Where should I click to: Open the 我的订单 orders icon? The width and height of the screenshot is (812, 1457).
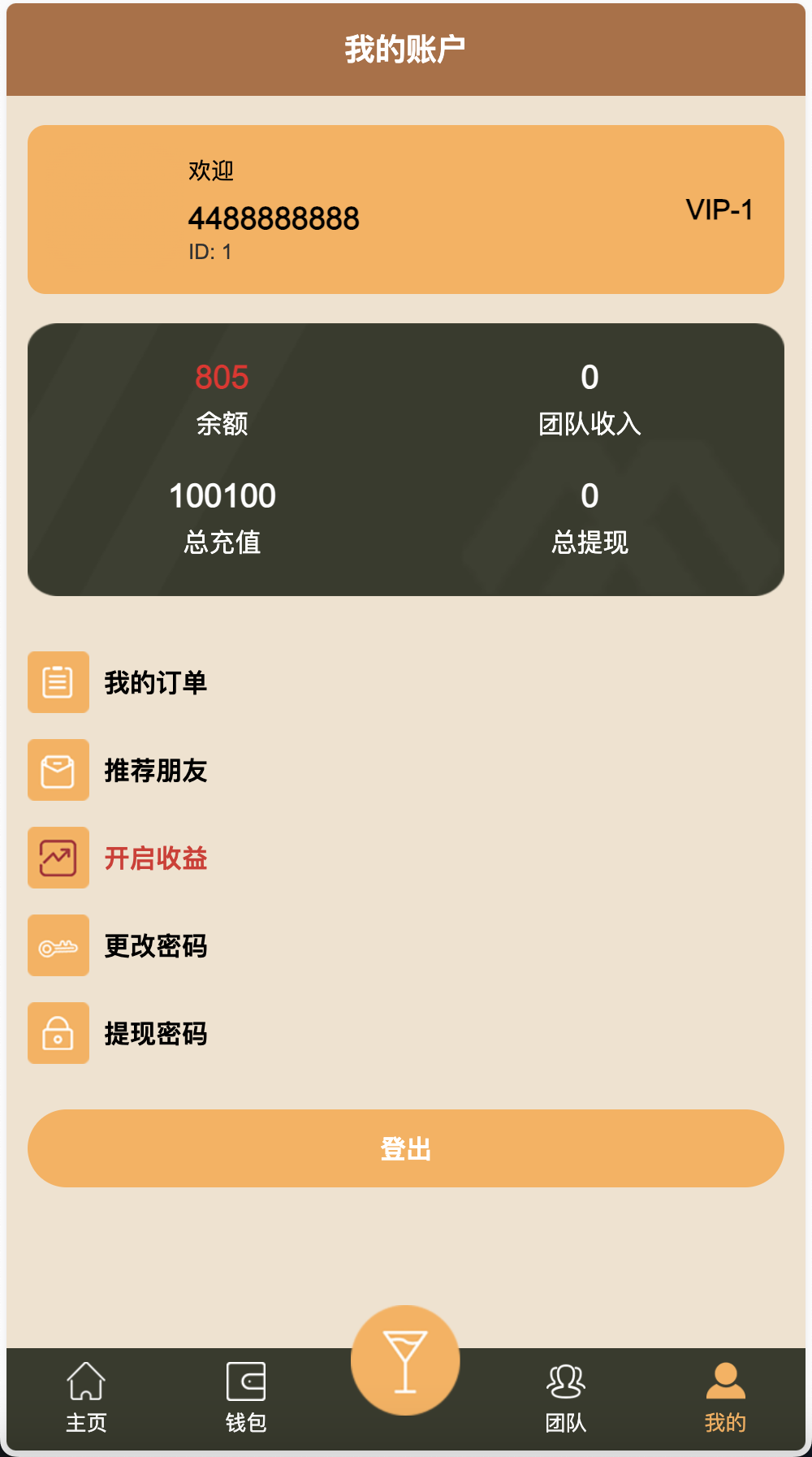tap(58, 682)
